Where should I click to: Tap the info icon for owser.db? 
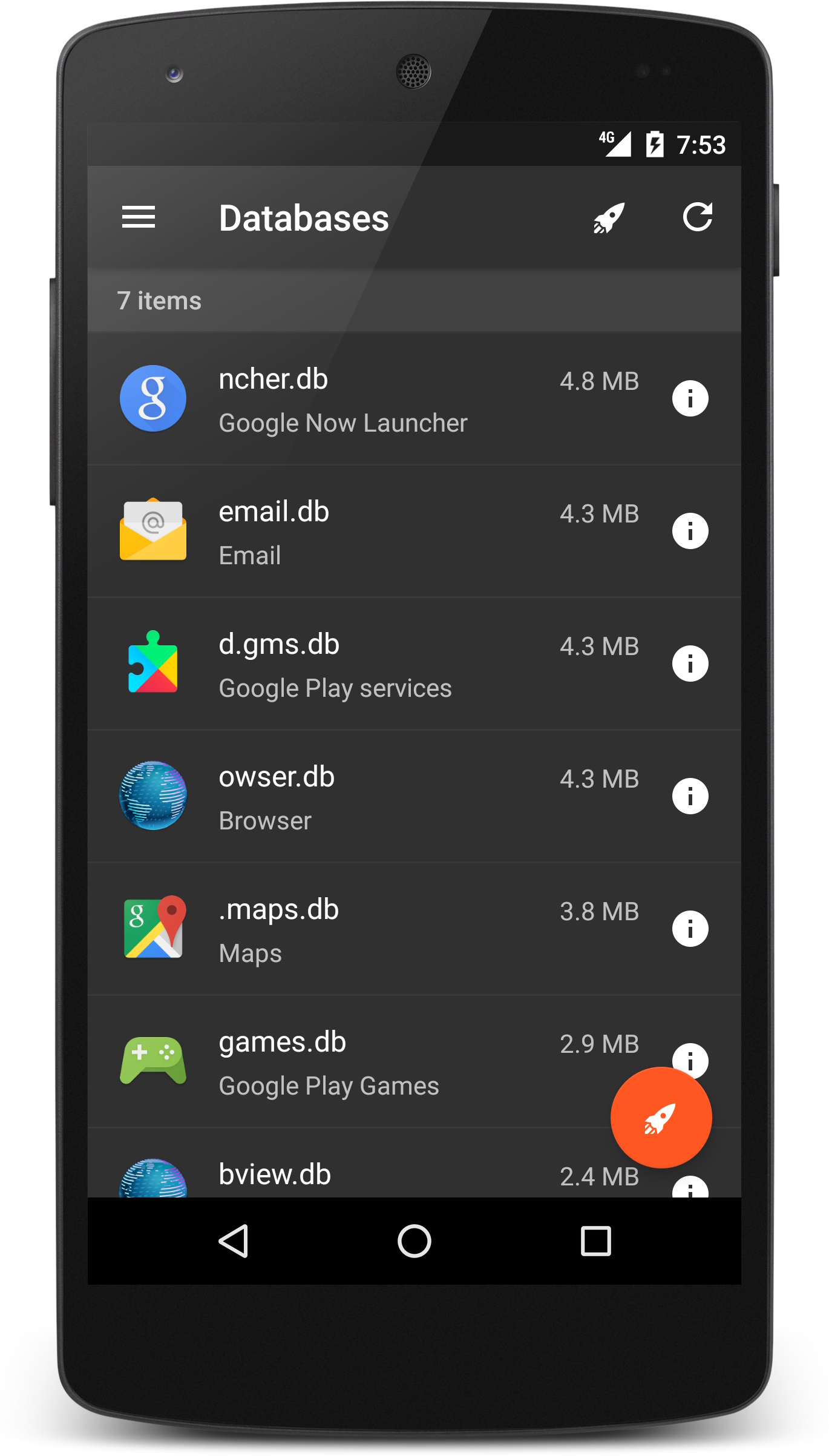point(690,796)
